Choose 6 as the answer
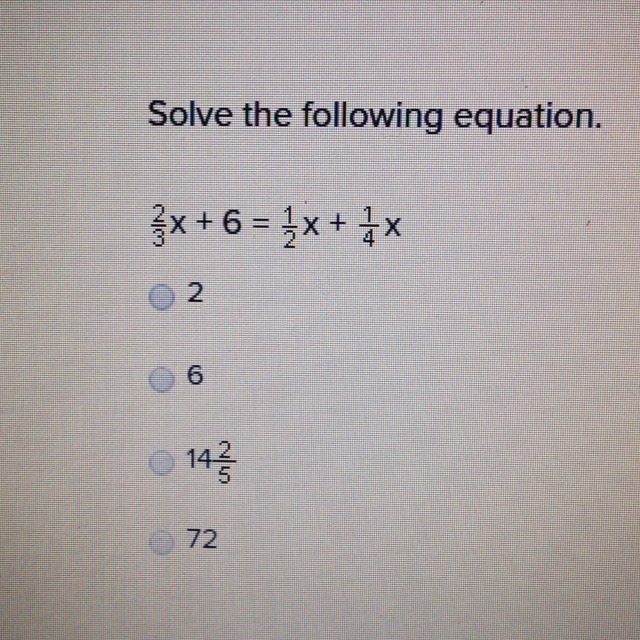Viewport: 640px width, 640px height. pyautogui.click(x=162, y=379)
